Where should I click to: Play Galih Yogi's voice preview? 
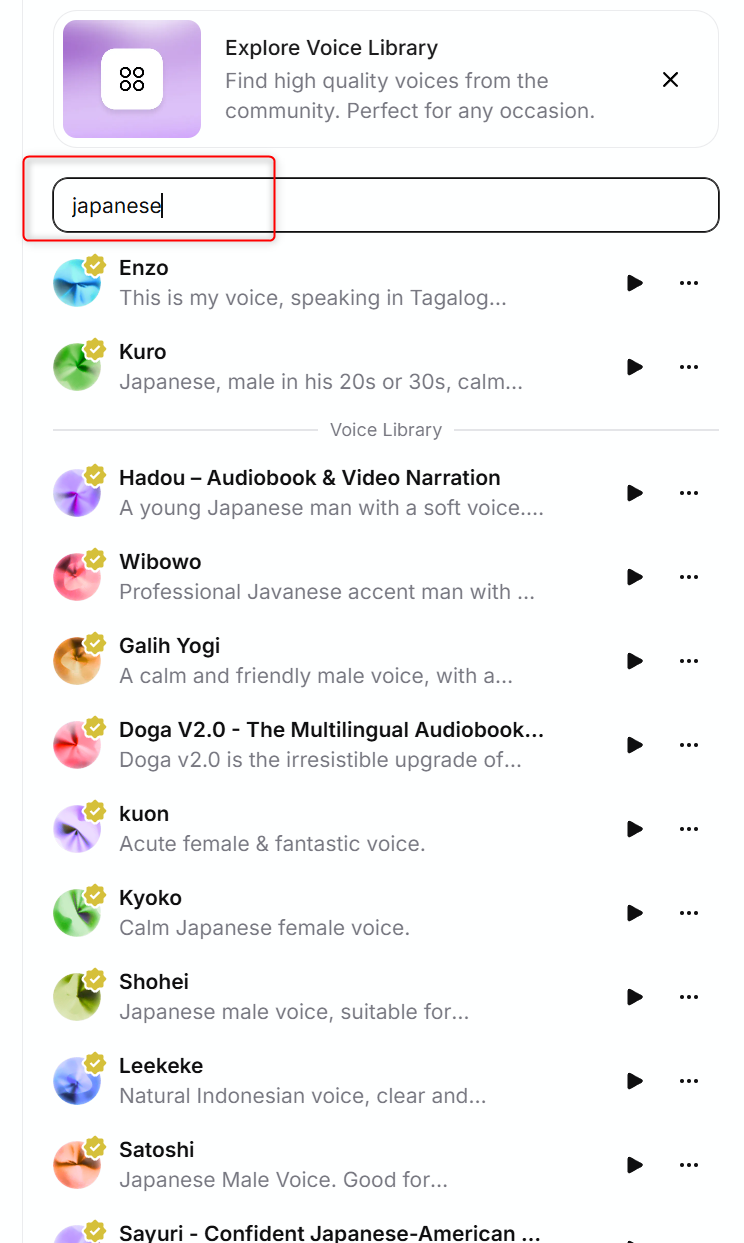634,661
